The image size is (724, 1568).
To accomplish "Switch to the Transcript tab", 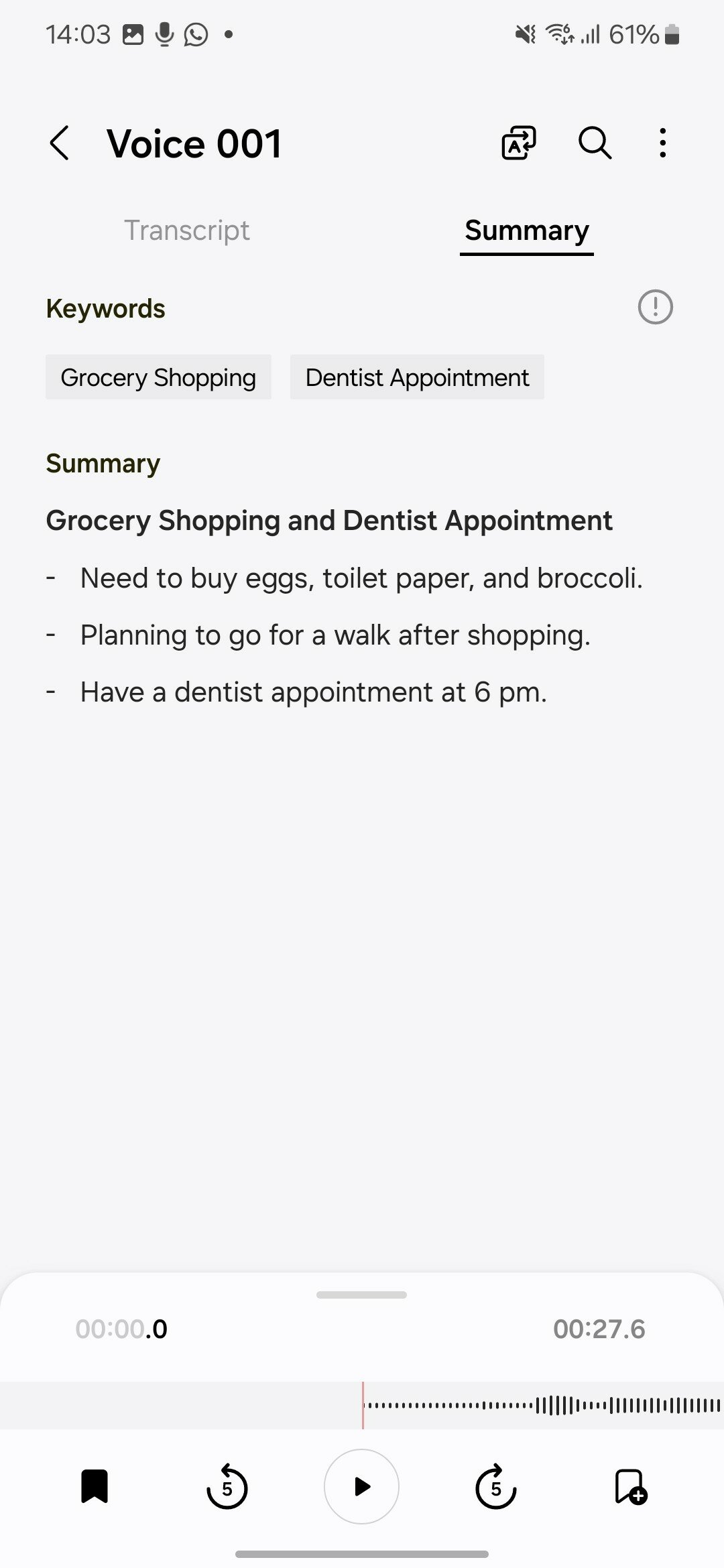I will 187,231.
